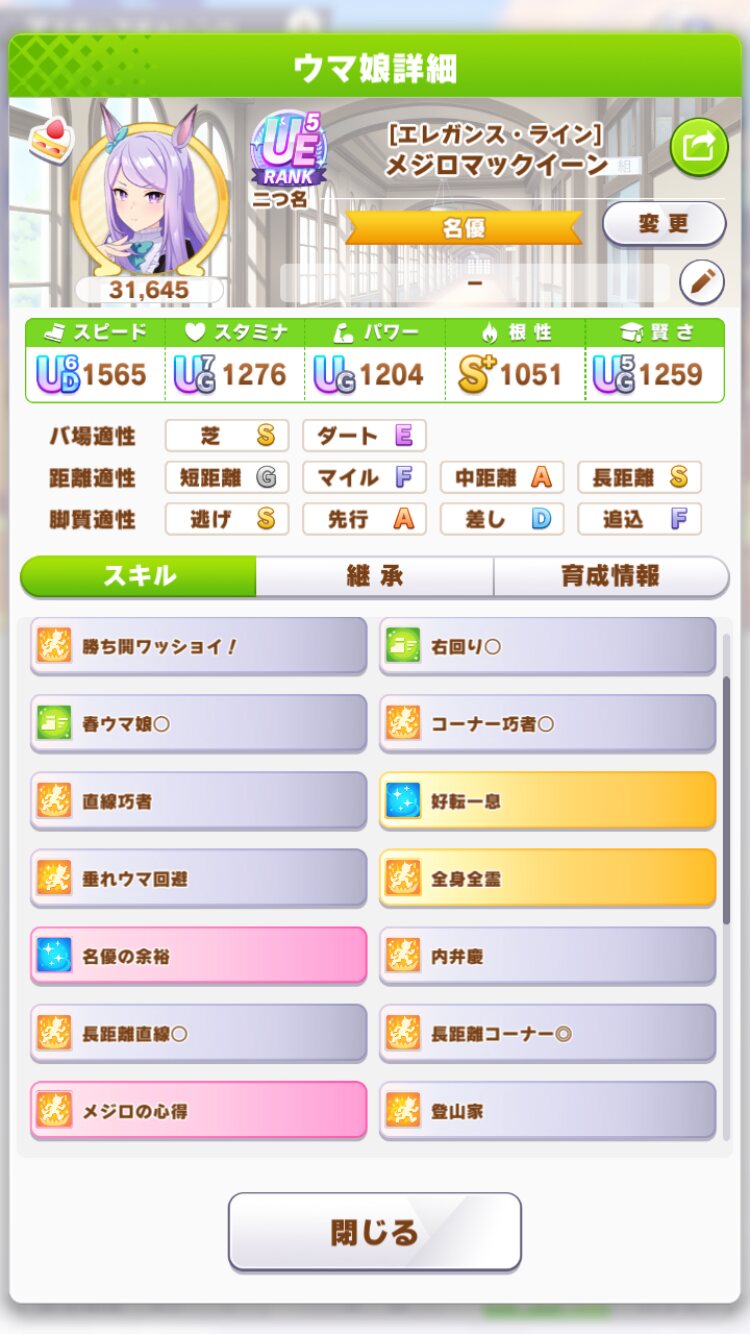Image resolution: width=750 pixels, height=1334 pixels.
Task: Edit the memo with the pencil icon
Action: [702, 283]
